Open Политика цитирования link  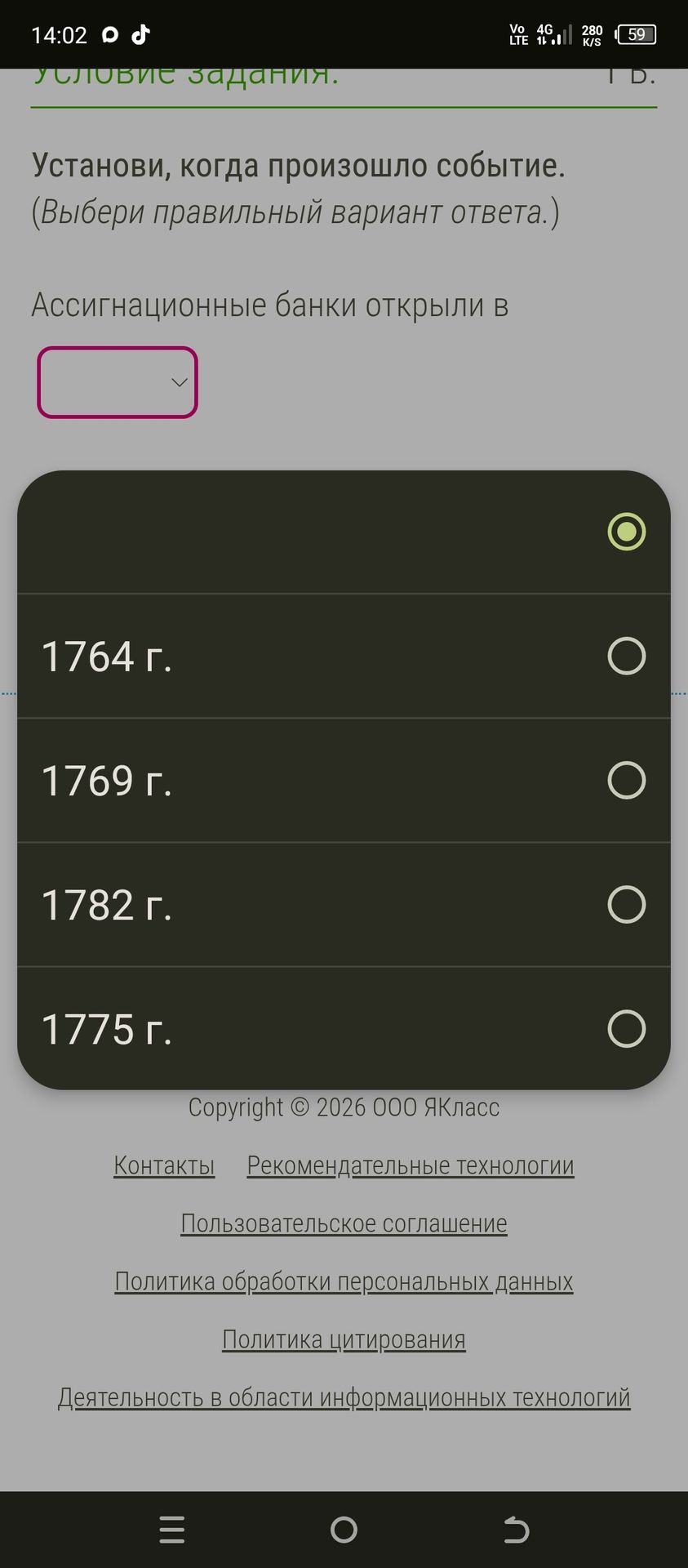[x=344, y=1339]
